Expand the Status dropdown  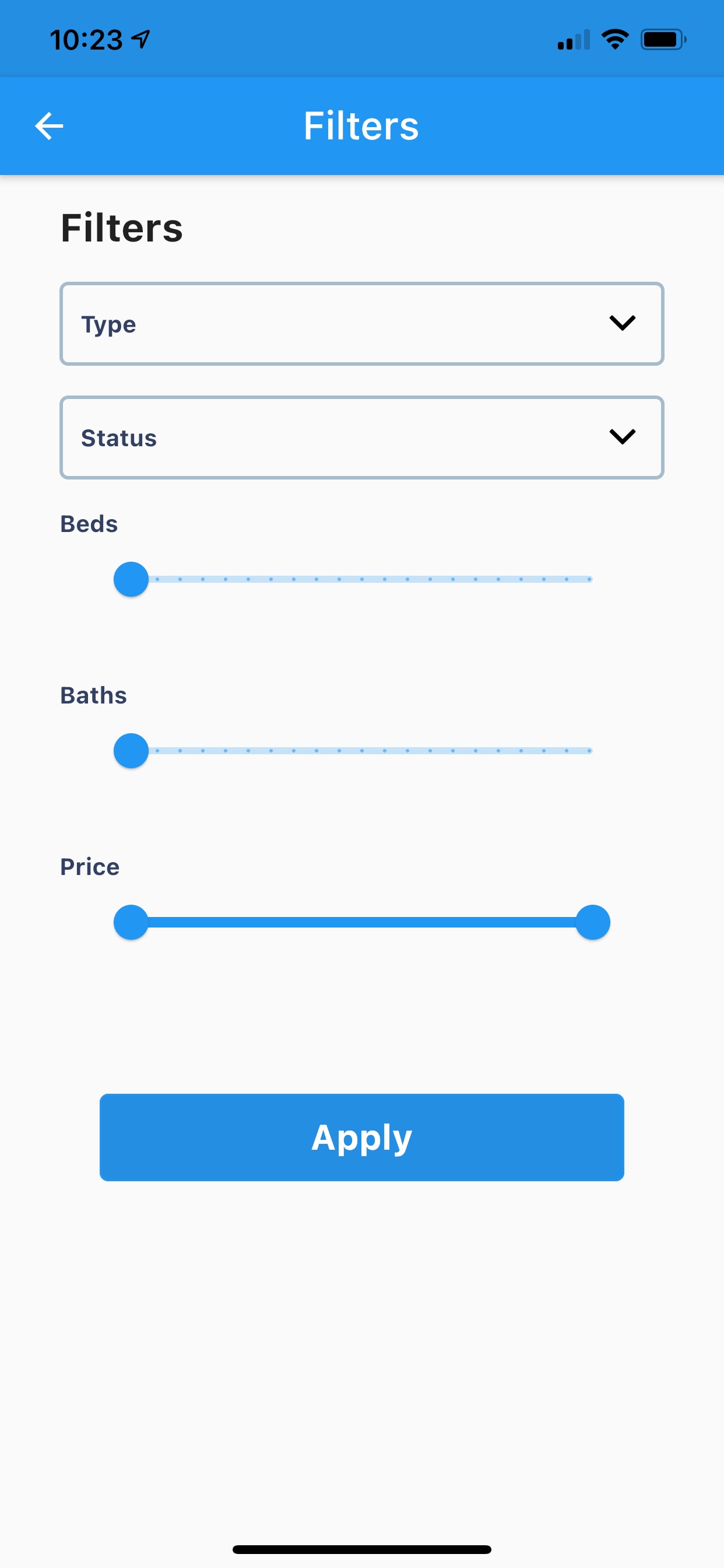pos(361,437)
